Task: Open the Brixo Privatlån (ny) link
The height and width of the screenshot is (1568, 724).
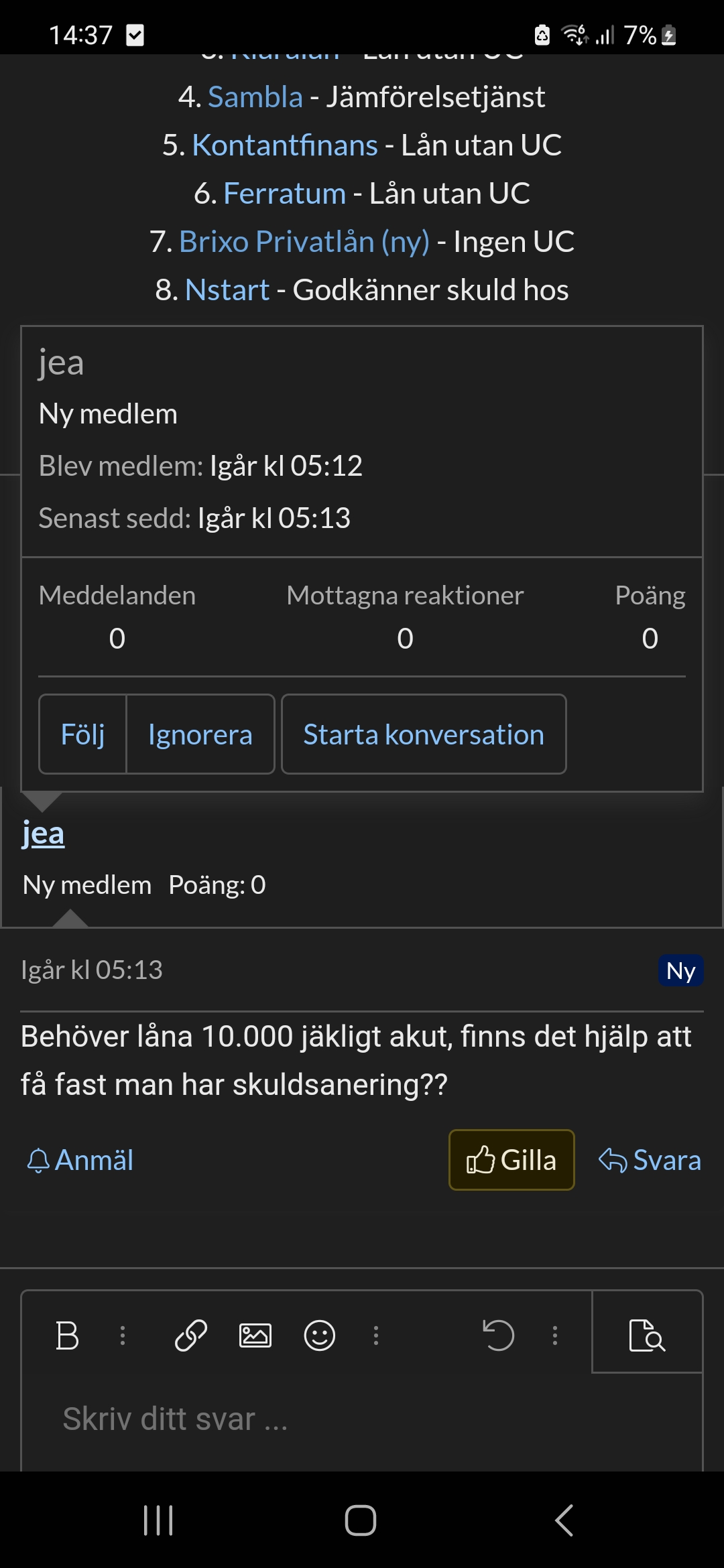Action: click(304, 242)
